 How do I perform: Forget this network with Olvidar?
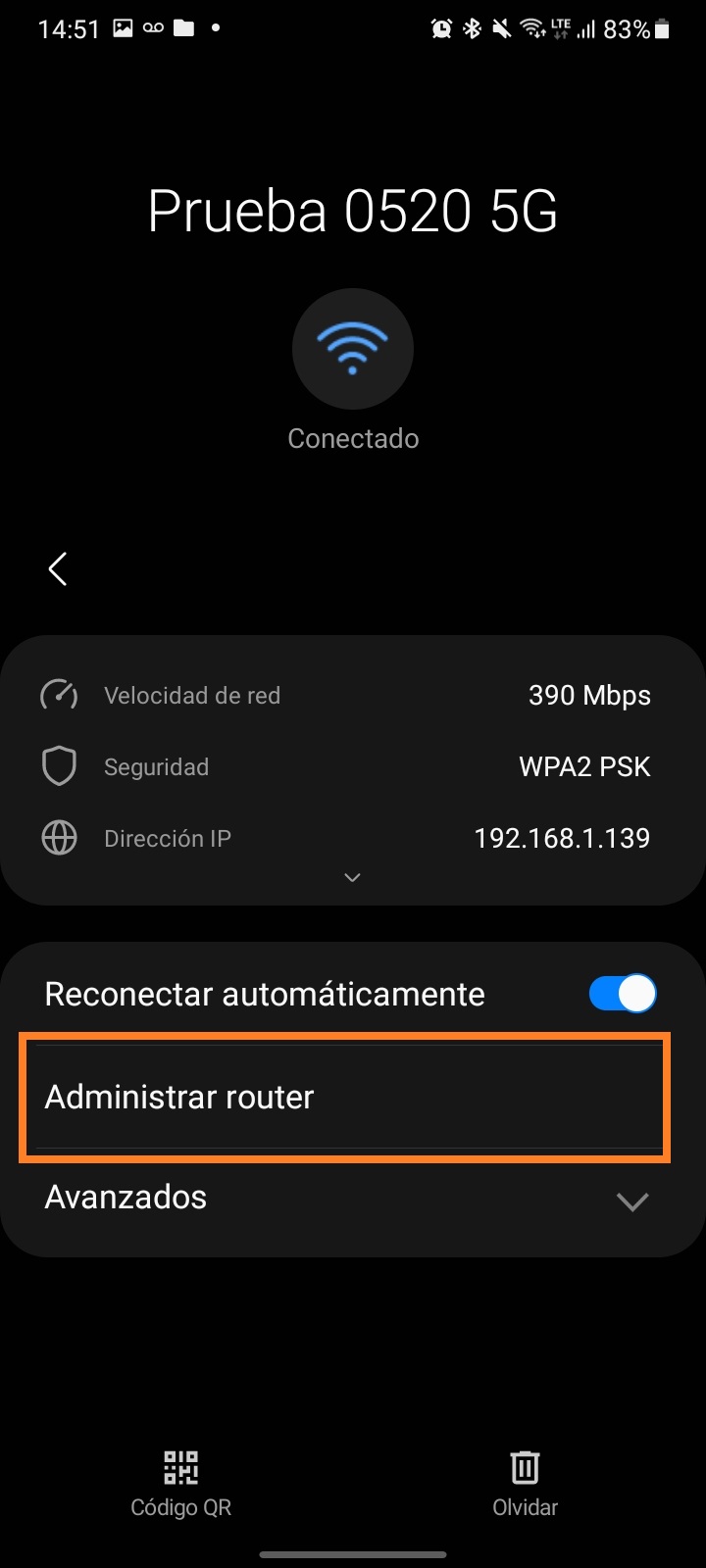point(525,1484)
